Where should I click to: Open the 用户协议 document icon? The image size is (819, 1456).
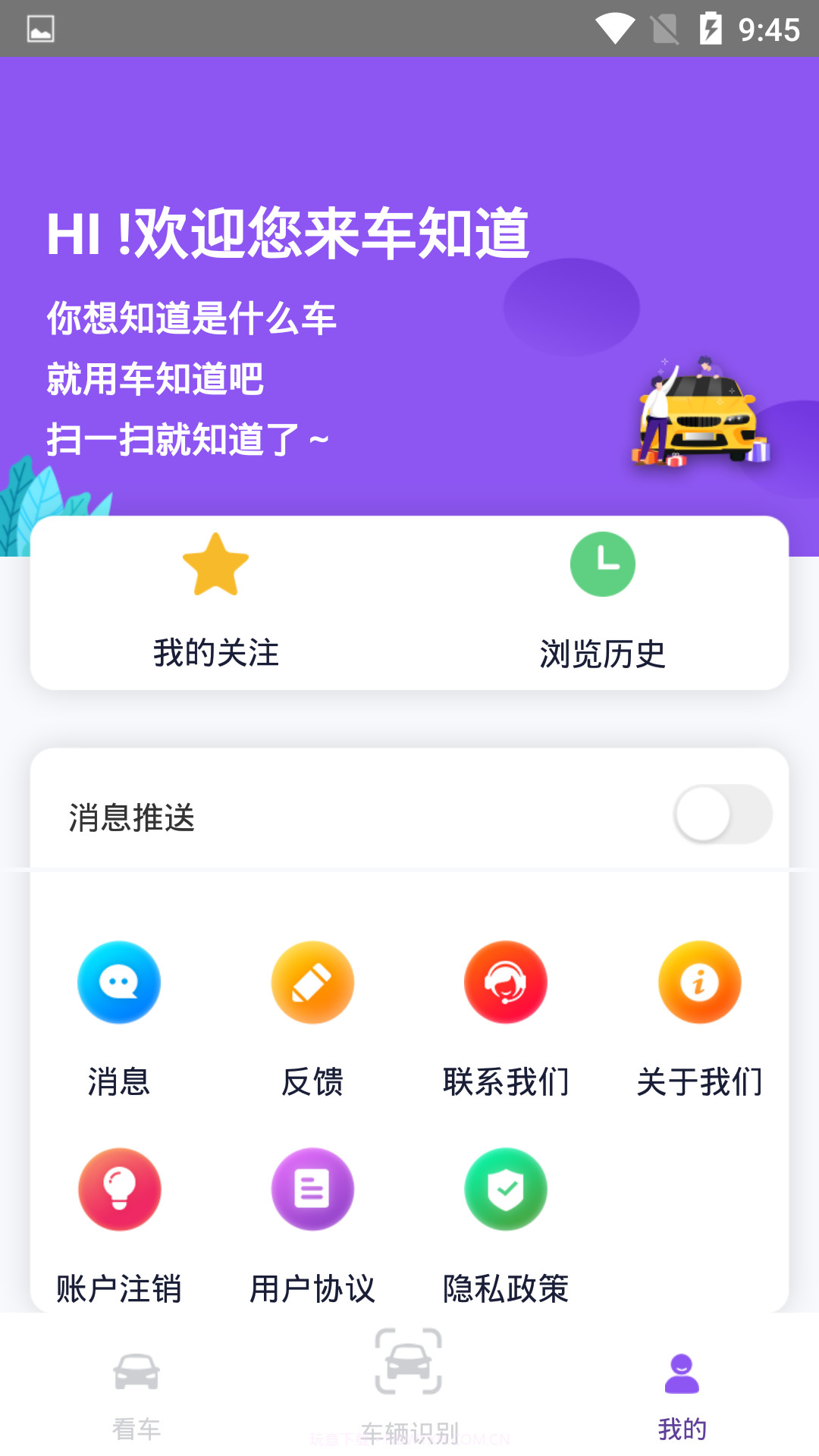click(x=312, y=1188)
